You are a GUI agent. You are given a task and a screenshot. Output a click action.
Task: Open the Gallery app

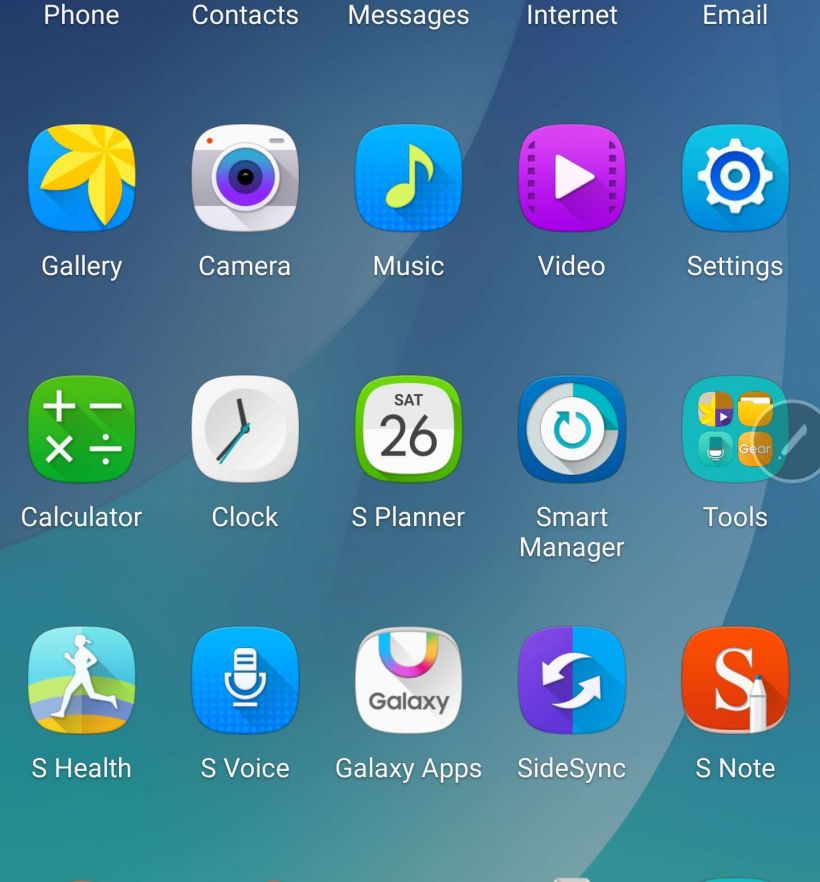(82, 179)
